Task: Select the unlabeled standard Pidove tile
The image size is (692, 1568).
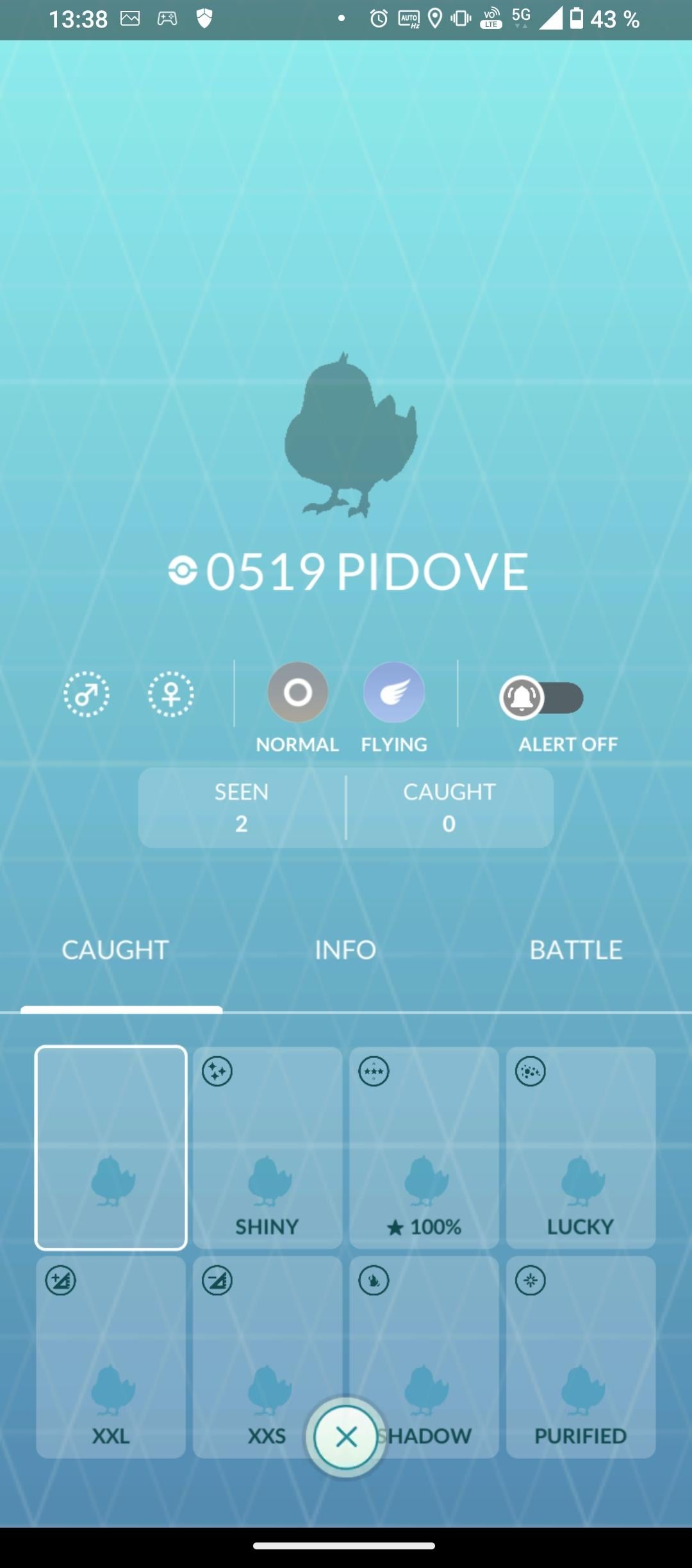Action: [111, 1147]
